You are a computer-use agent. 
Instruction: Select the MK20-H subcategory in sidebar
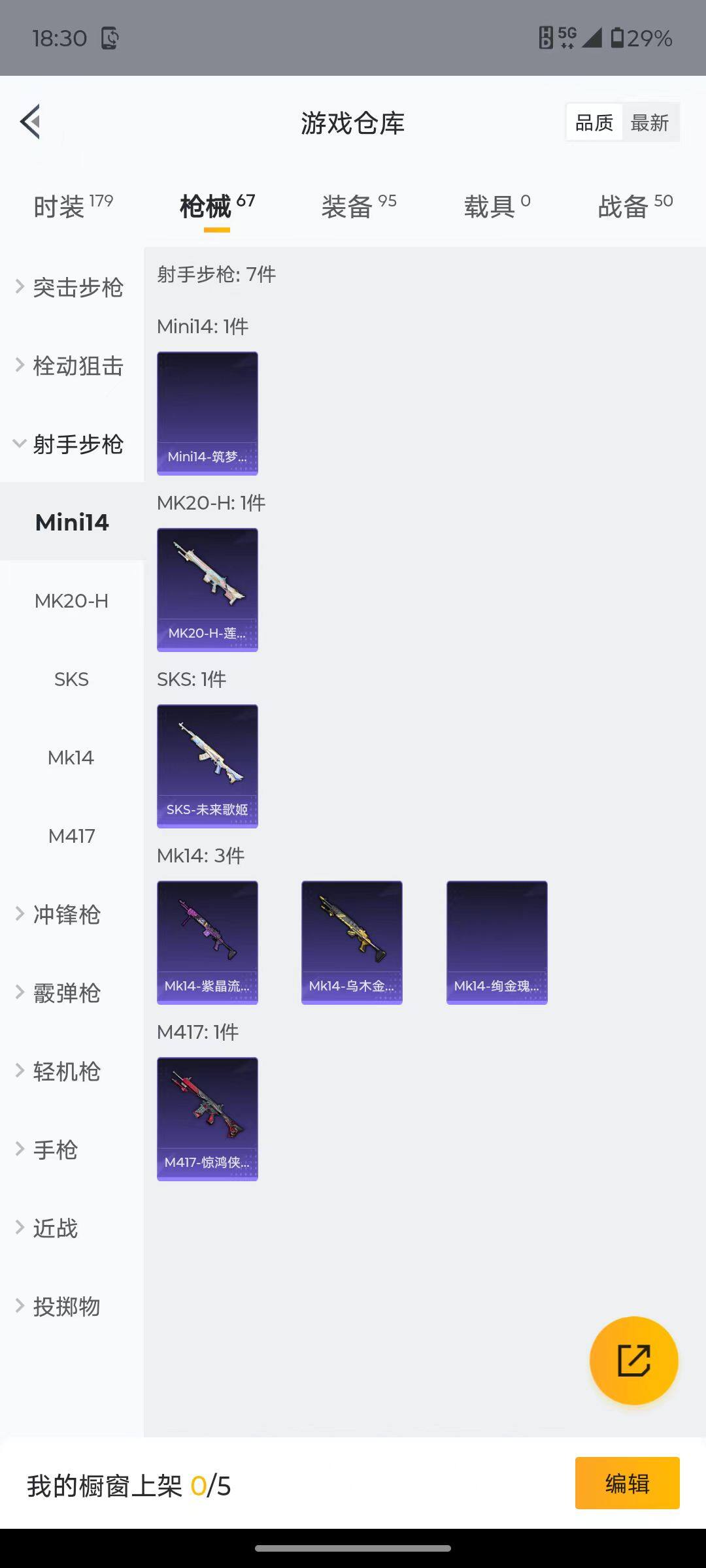pos(72,600)
